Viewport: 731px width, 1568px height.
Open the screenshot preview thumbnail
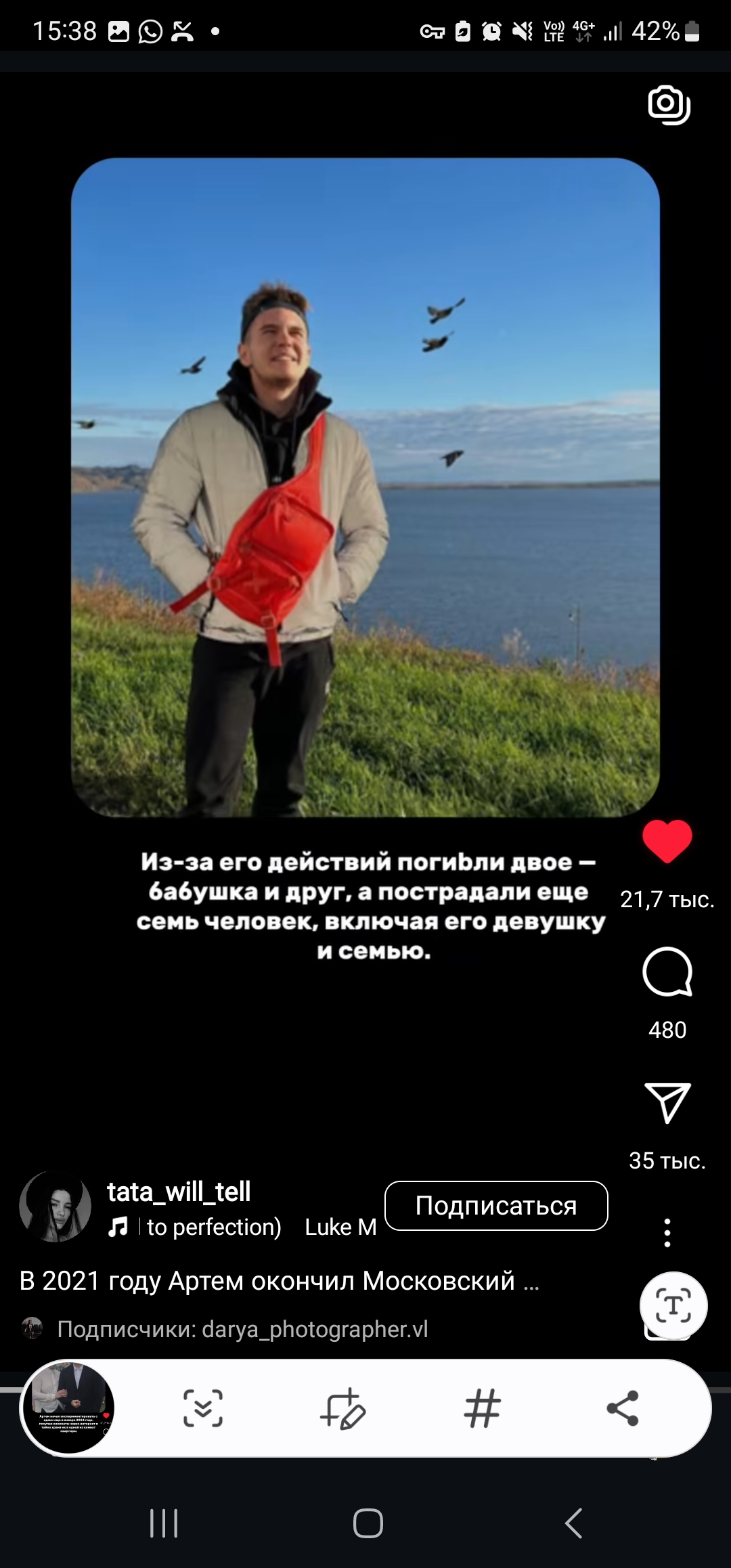pyautogui.click(x=68, y=1408)
